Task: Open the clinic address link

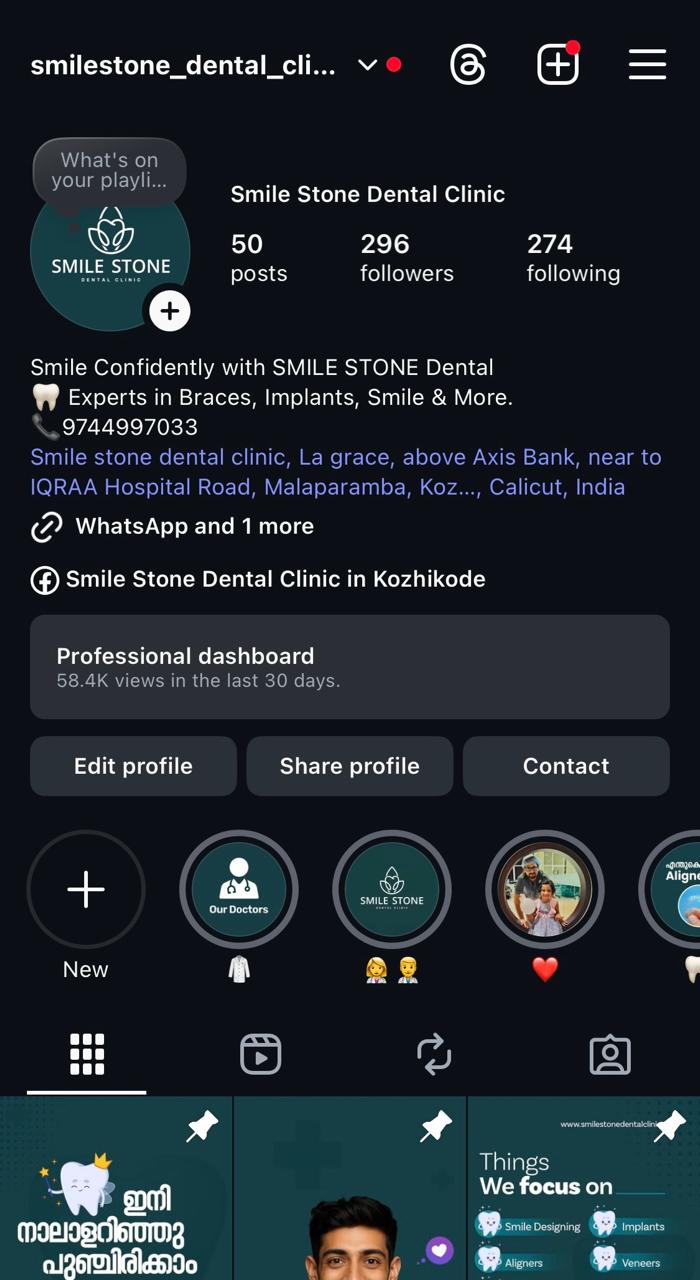Action: point(345,472)
